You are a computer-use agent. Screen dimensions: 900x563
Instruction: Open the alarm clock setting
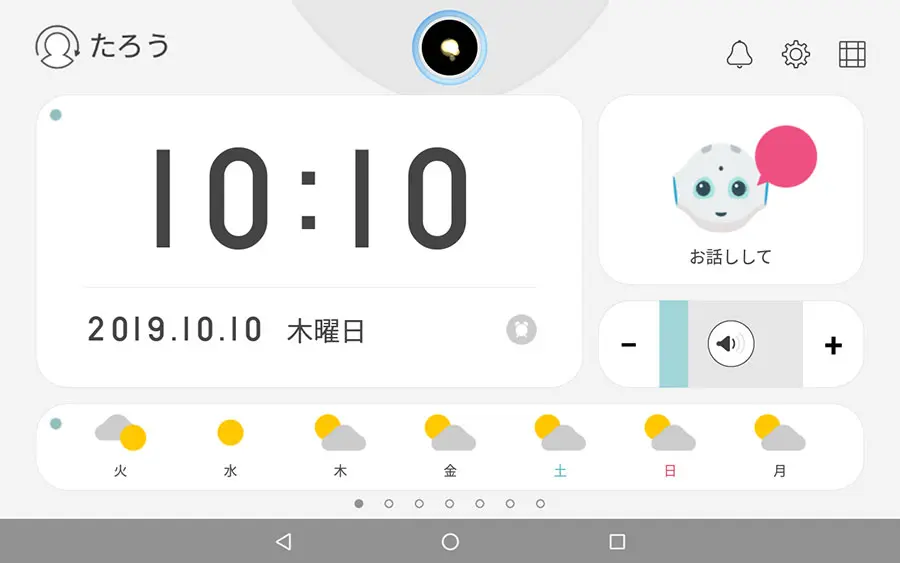[521, 329]
